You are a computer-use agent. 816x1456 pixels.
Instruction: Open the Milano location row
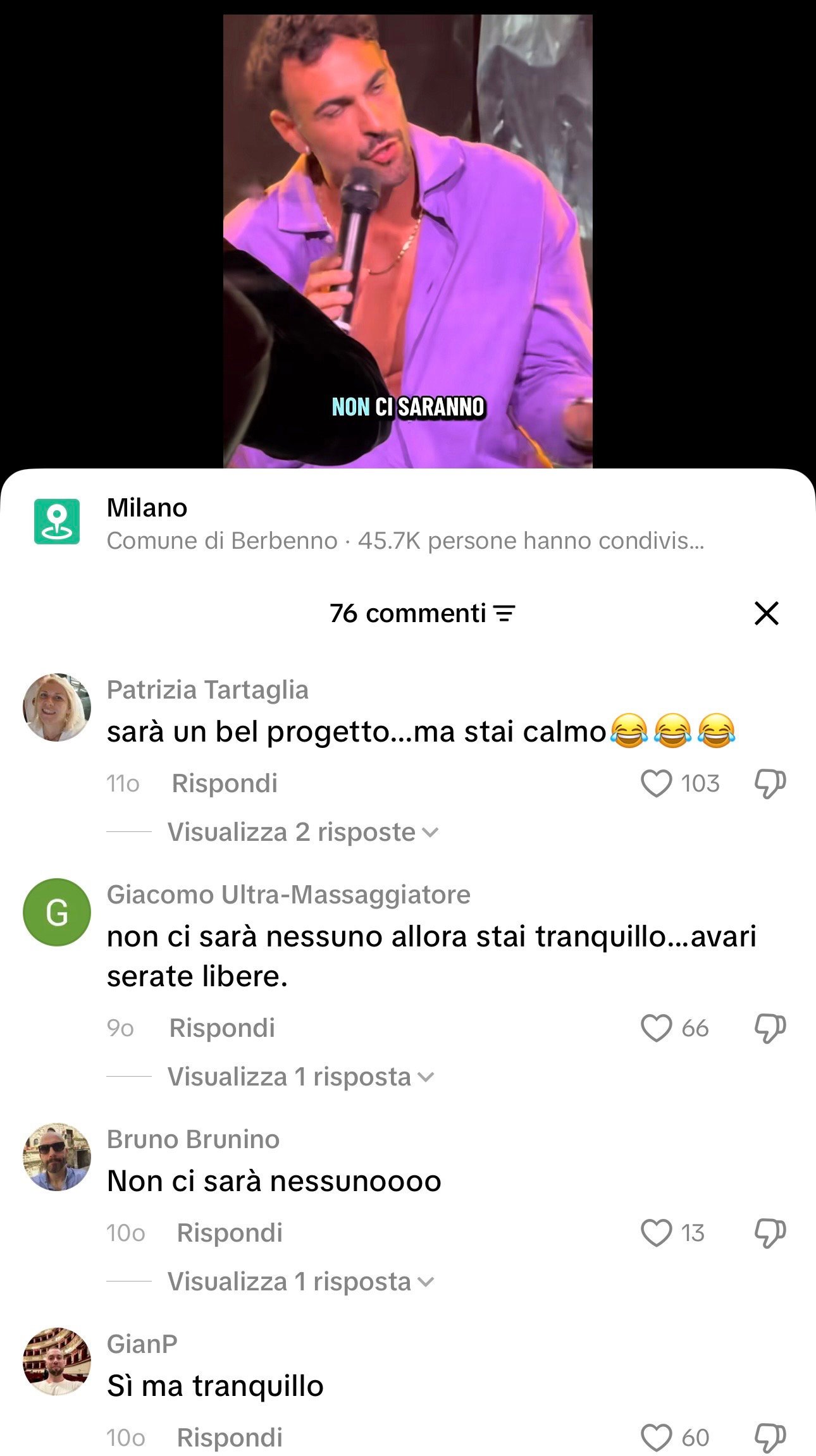point(408,523)
